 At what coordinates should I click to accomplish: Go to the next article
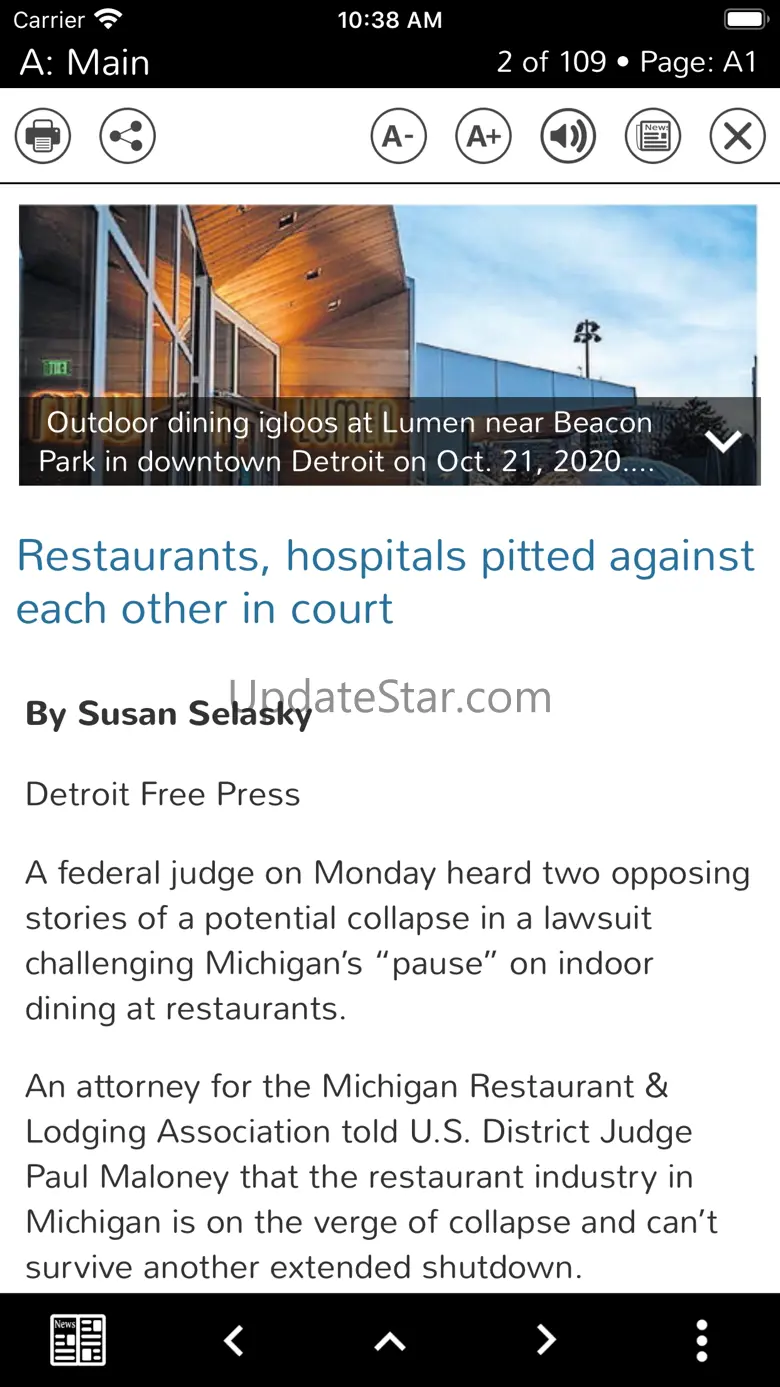coord(546,1340)
